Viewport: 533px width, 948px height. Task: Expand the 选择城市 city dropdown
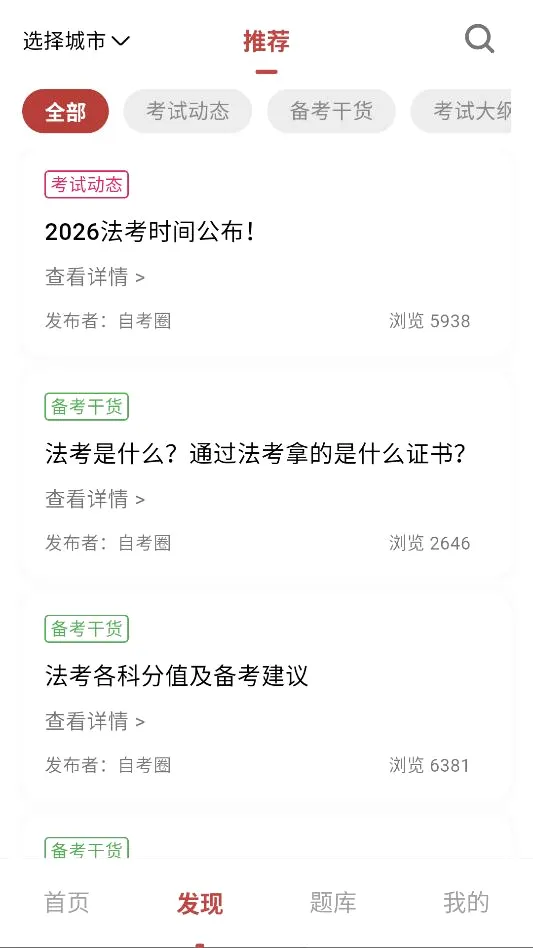[77, 41]
